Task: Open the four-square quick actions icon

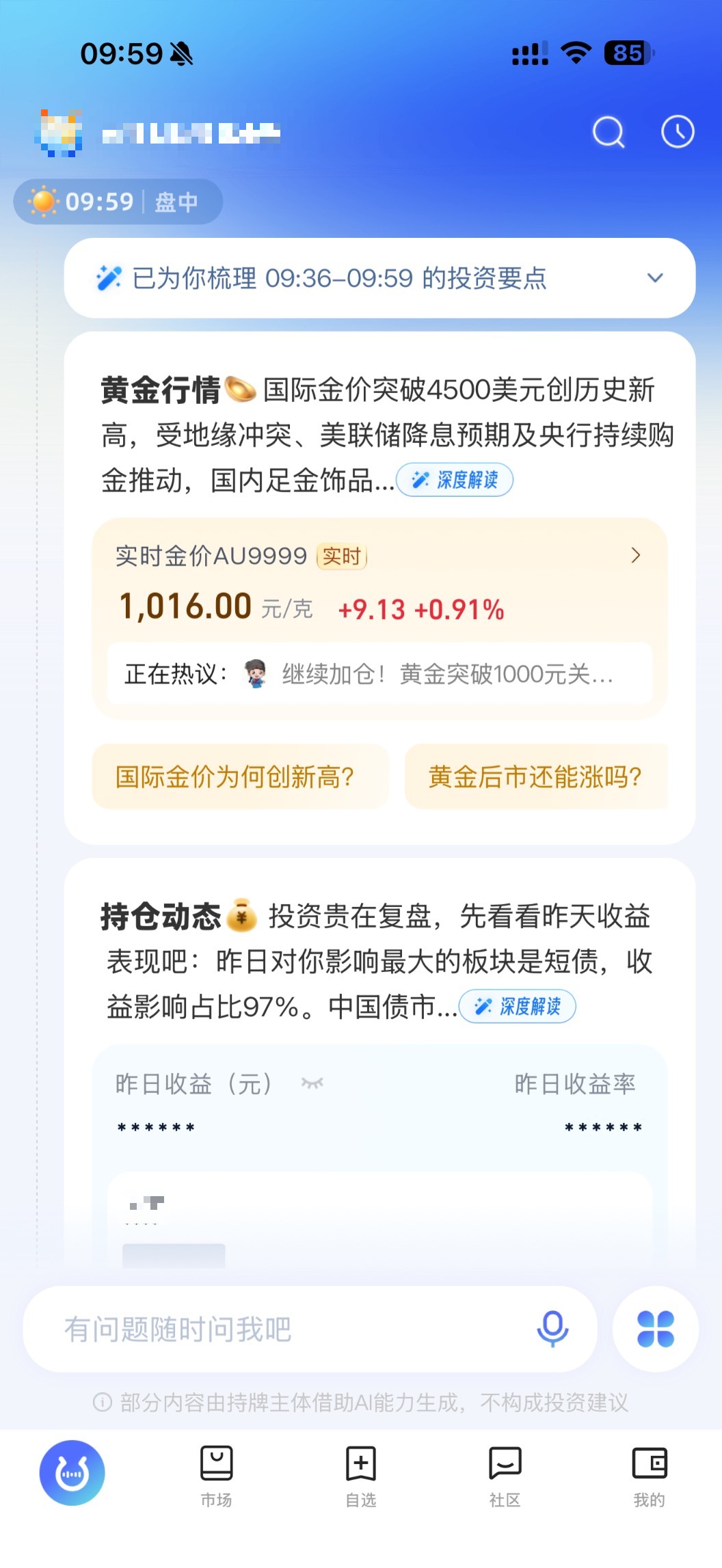Action: 654,1328
